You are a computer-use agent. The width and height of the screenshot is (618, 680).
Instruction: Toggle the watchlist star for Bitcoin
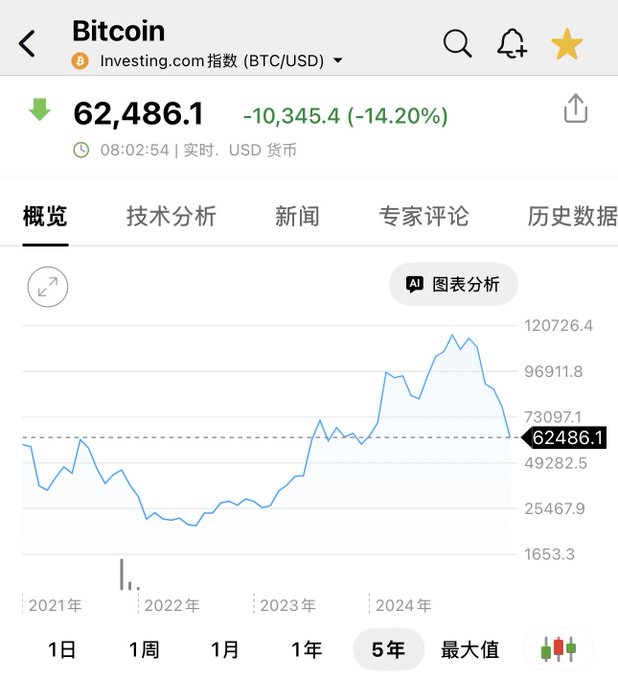[x=567, y=44]
